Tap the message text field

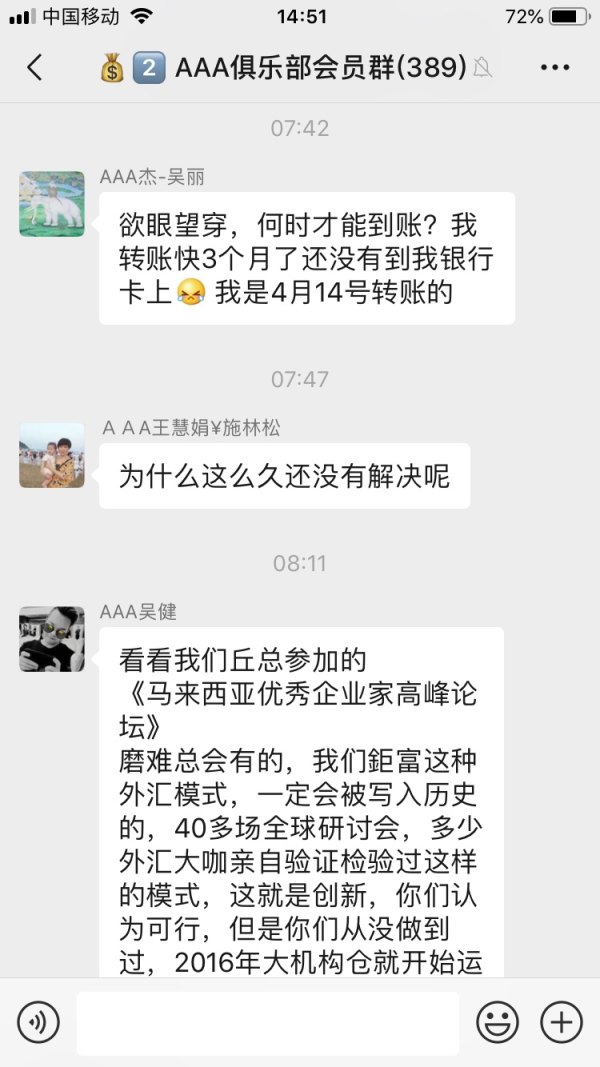[267, 1022]
